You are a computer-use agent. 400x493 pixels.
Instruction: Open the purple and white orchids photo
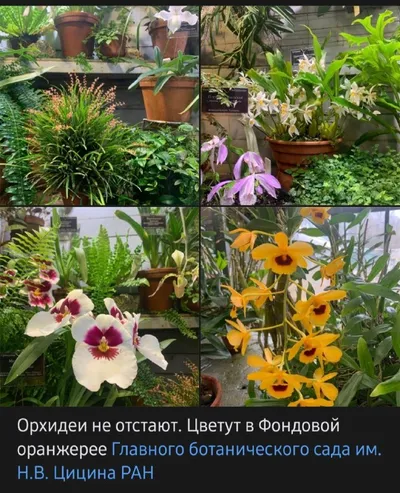pos(300,106)
